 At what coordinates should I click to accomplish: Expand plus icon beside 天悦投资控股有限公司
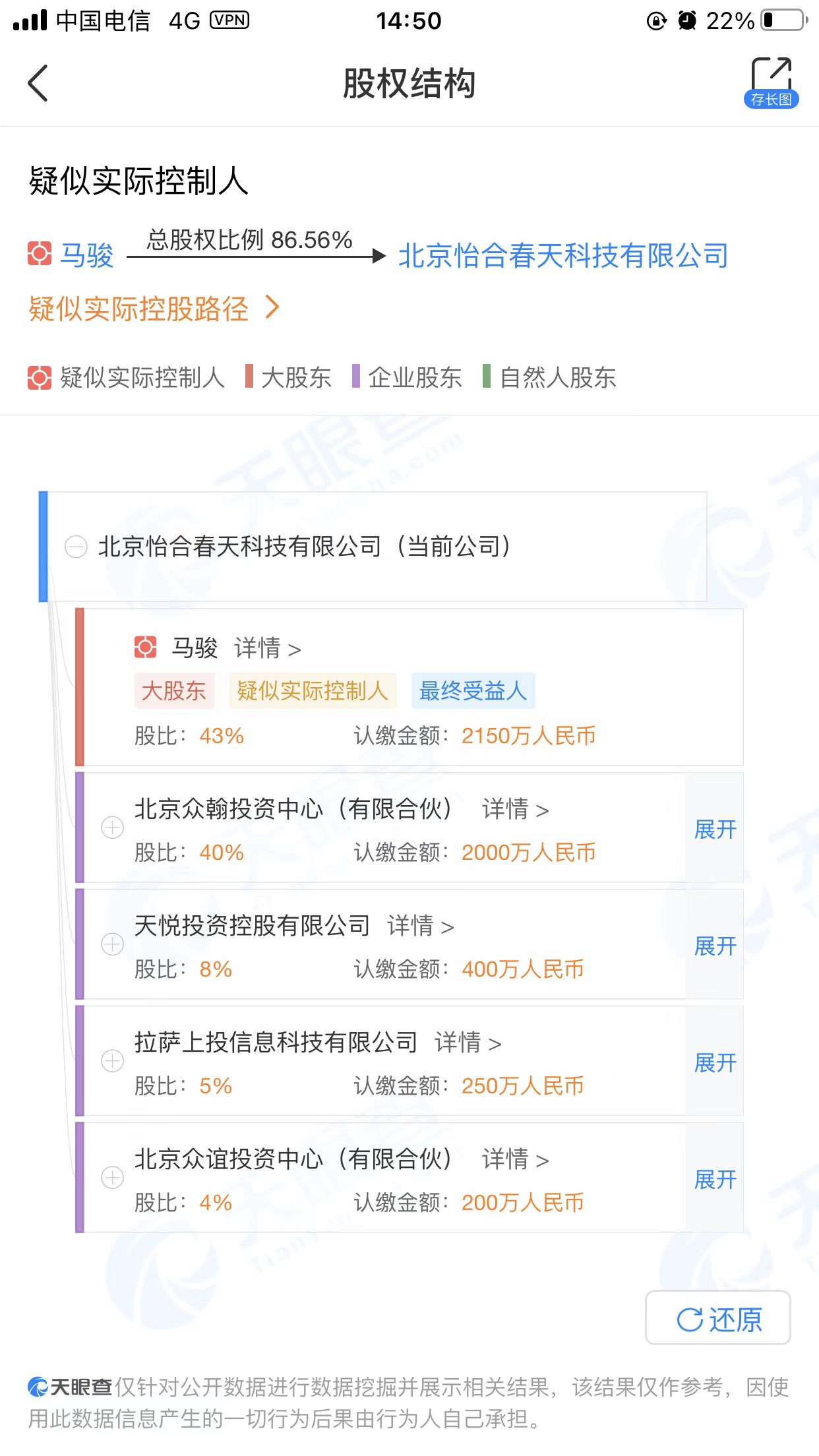[x=112, y=944]
